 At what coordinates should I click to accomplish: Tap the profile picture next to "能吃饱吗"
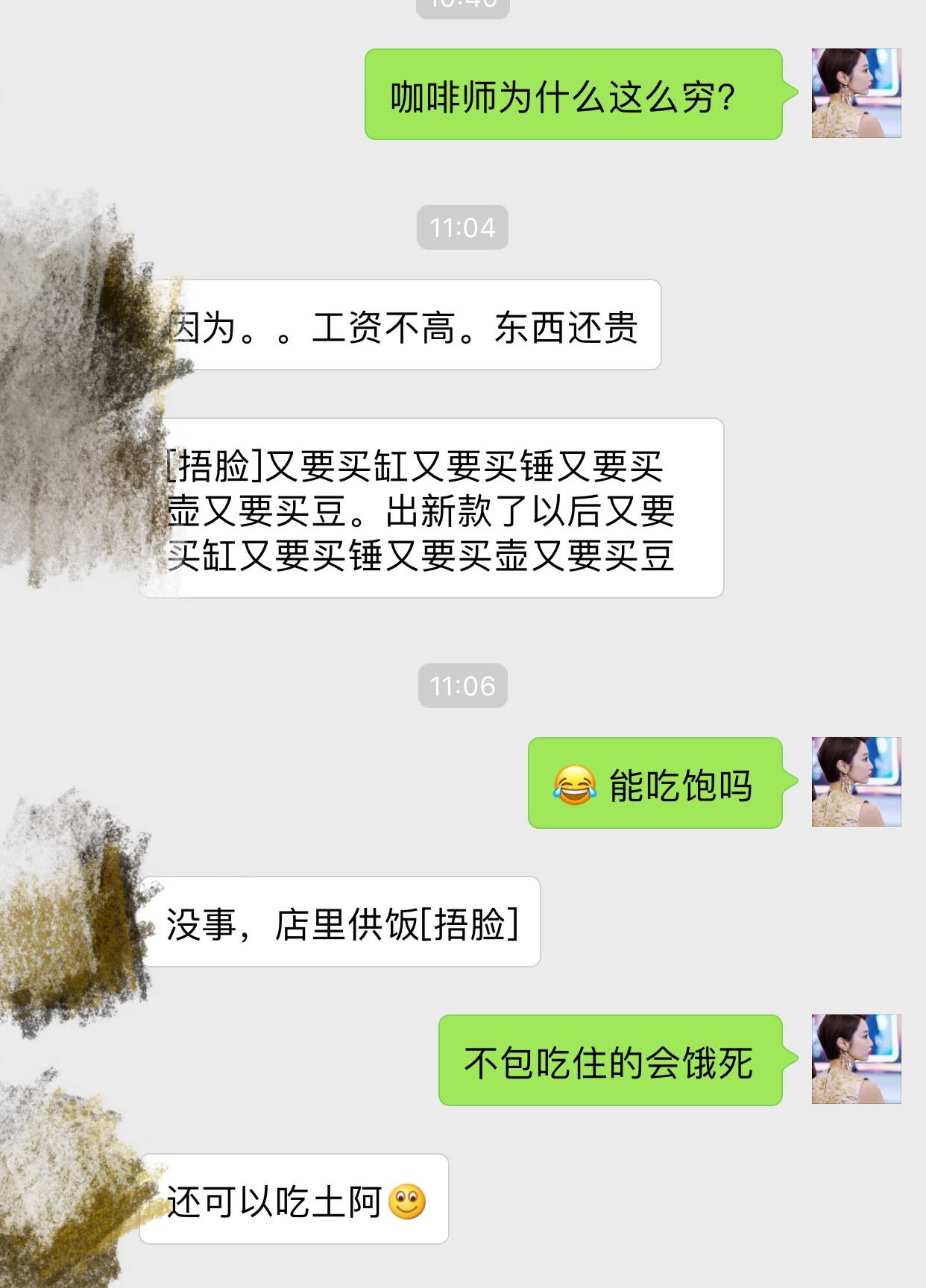856,782
